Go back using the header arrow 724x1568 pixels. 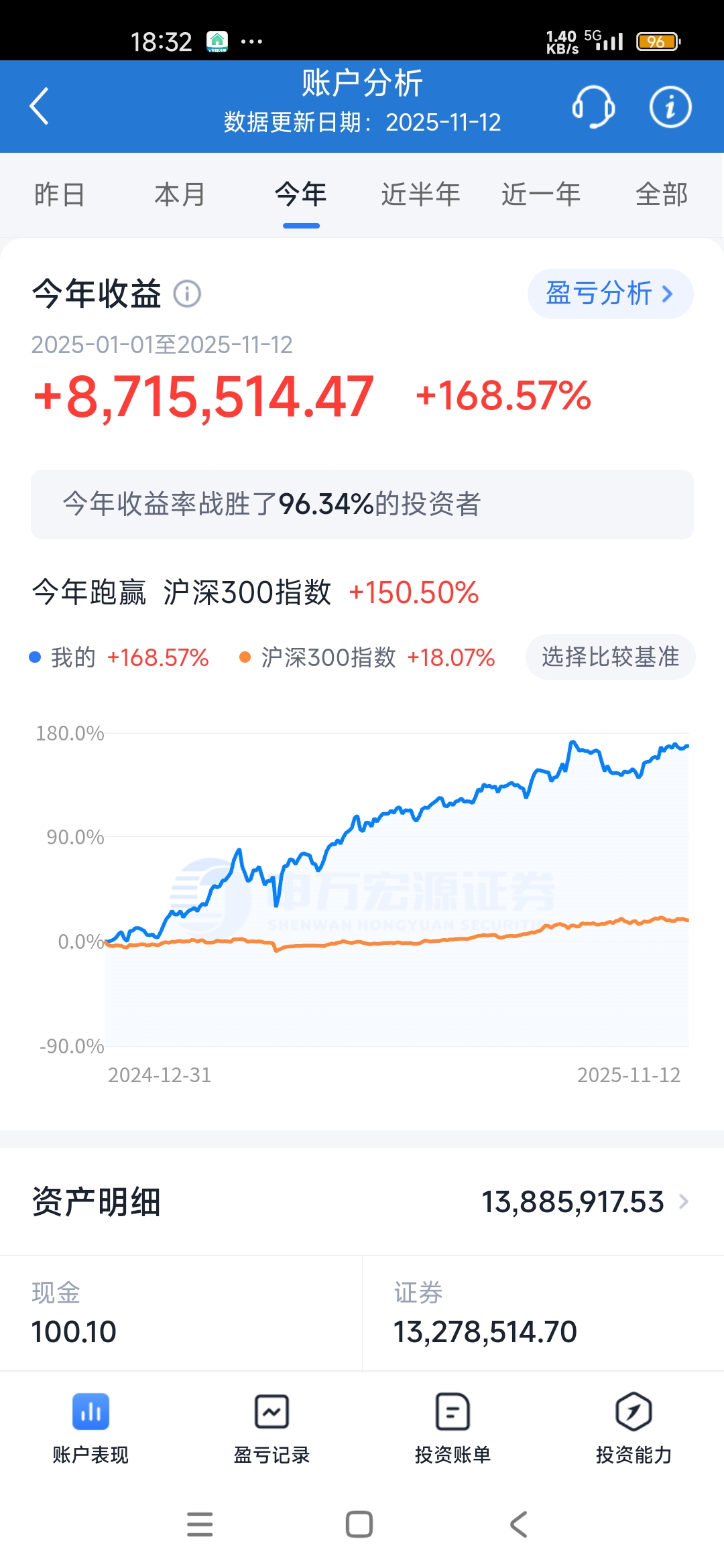[x=40, y=106]
